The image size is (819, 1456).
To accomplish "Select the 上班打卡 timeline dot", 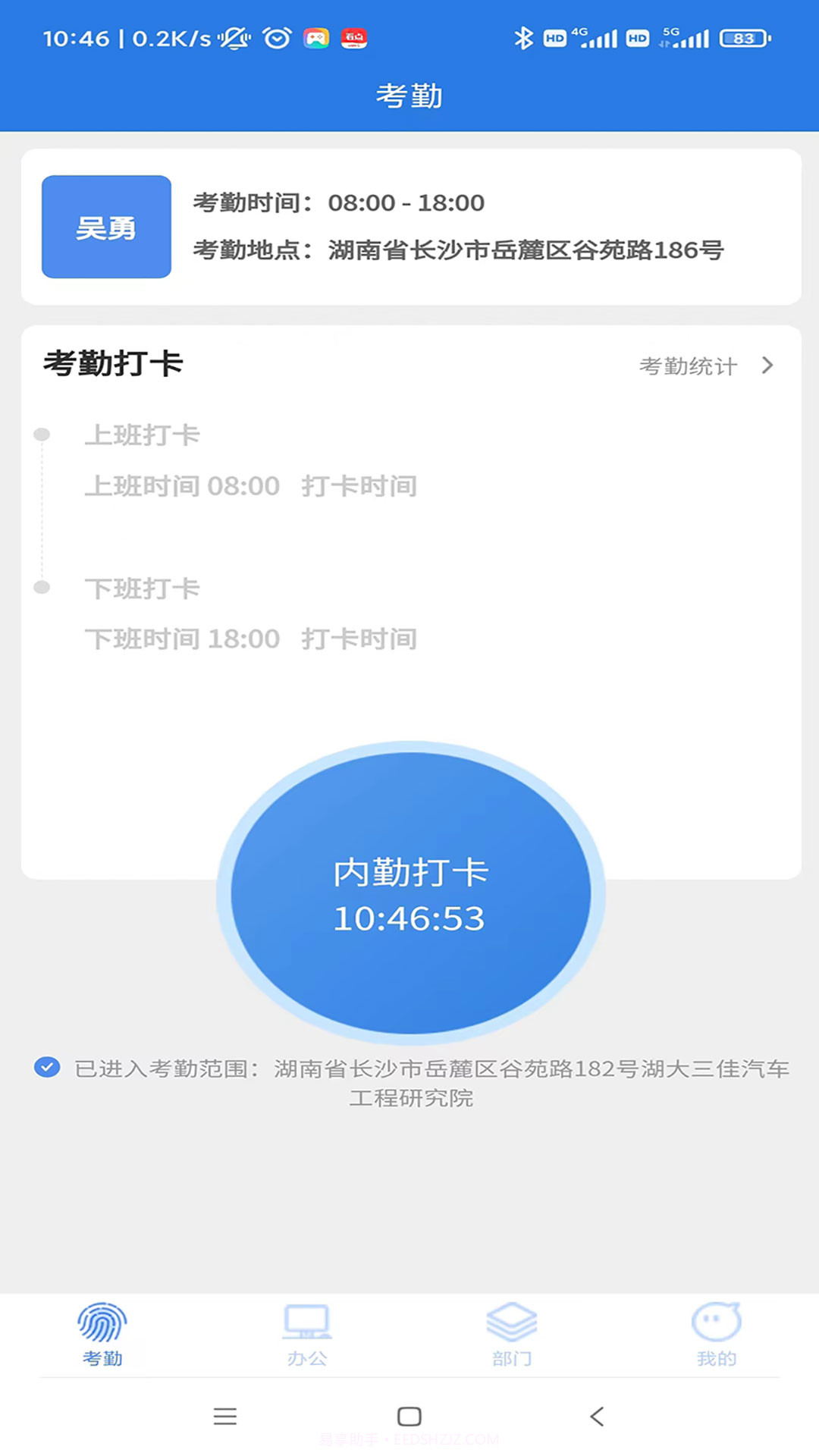I will pos(41,434).
